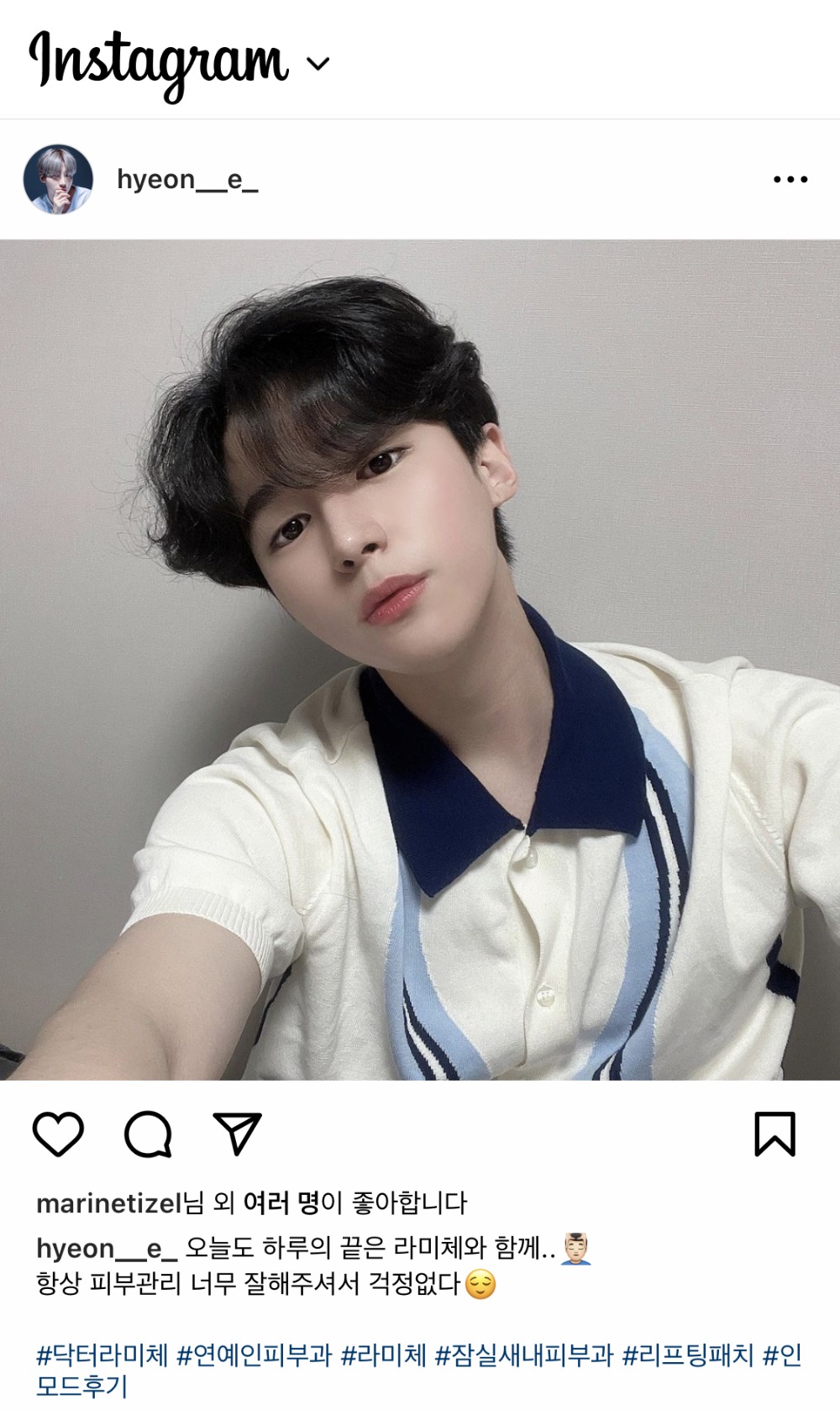The height and width of the screenshot is (1410, 840).
Task: Open comments with the speech bubble icon
Action: (149, 1134)
